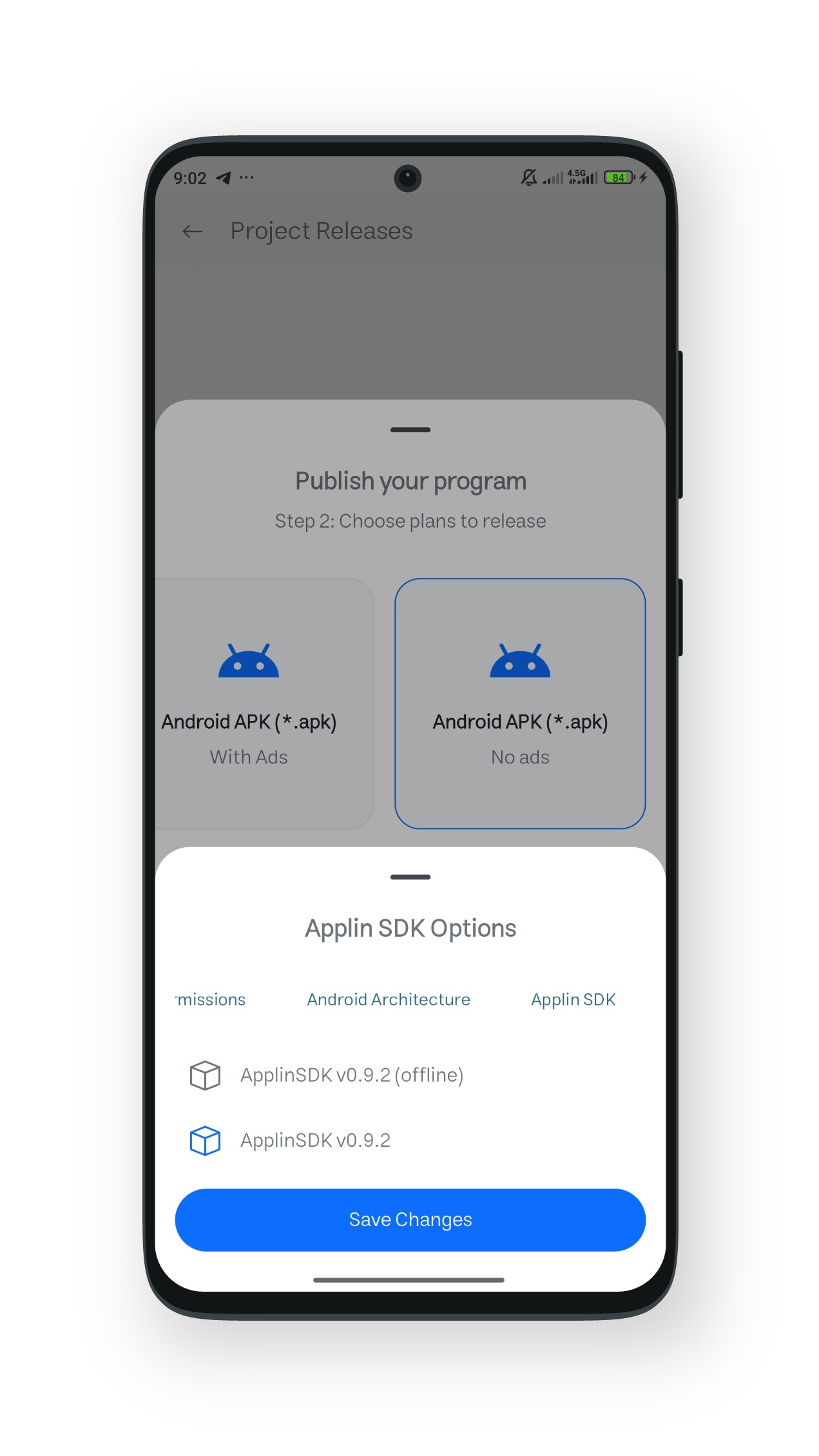Switch to the Android Architecture tab
819x1456 pixels.
(389, 999)
